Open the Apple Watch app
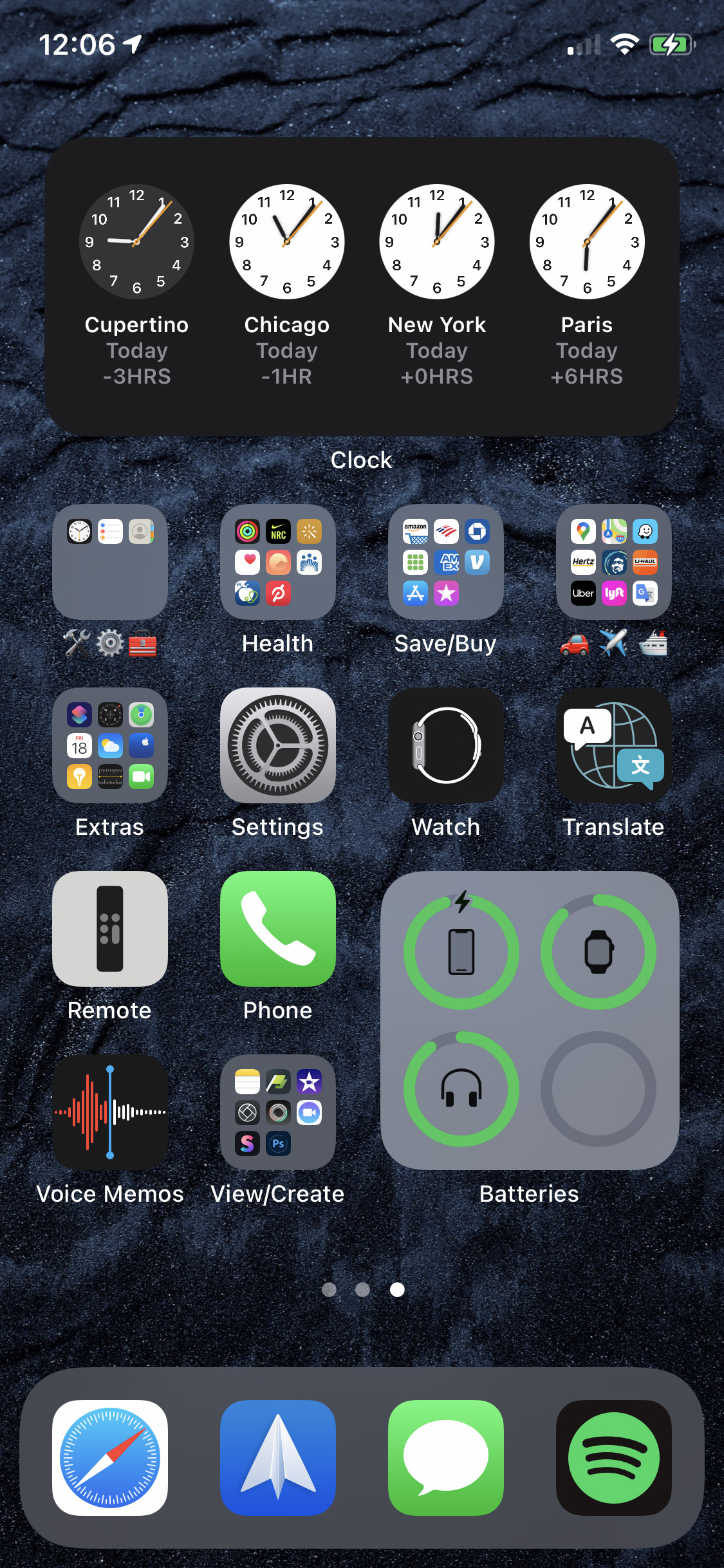The image size is (724, 1568). [445, 746]
